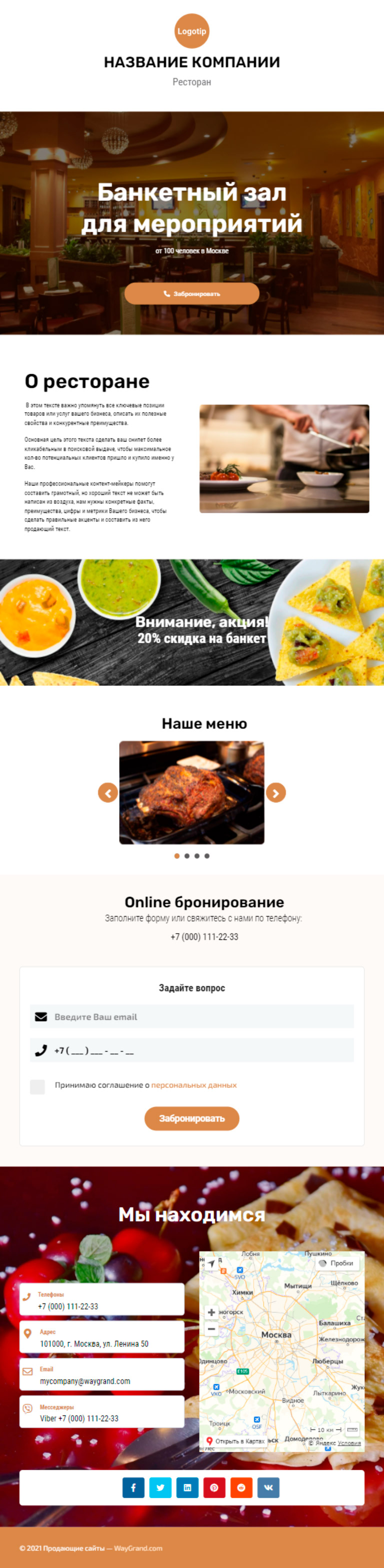Image resolution: width=384 pixels, height=1568 pixels.
Task: Open the персональных данных link
Action: 193,1084
